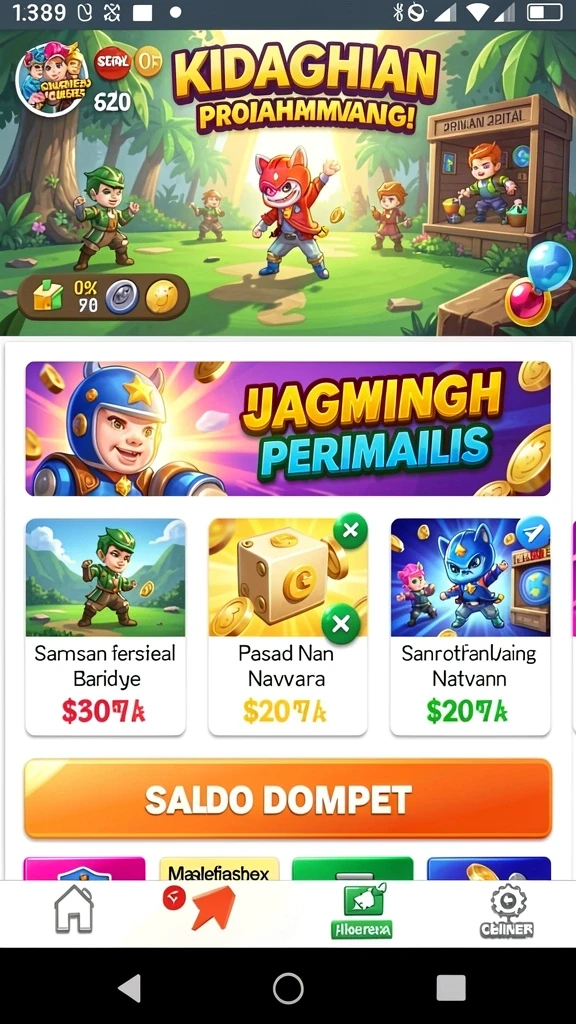Image resolution: width=576 pixels, height=1024 pixels.
Task: Open the player avatar at the top
Action: point(52,78)
